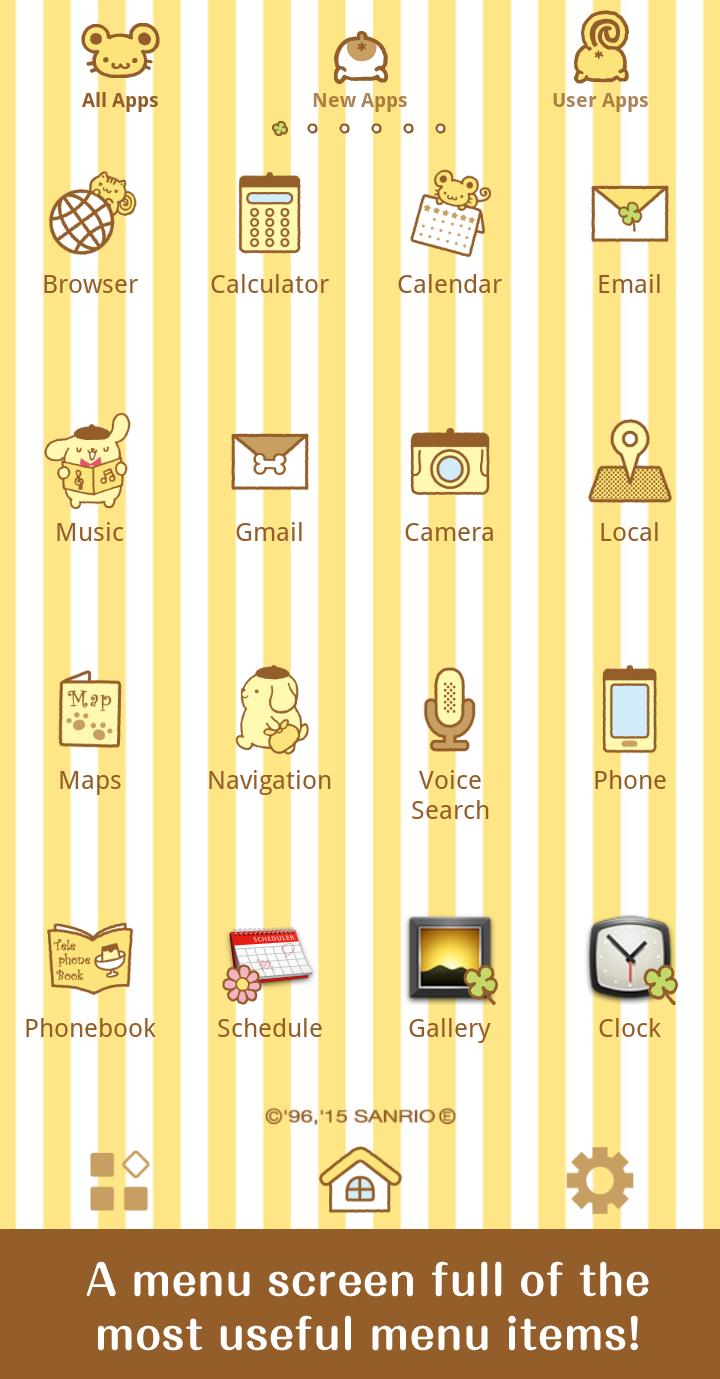Launch the Navigation app

[269, 710]
